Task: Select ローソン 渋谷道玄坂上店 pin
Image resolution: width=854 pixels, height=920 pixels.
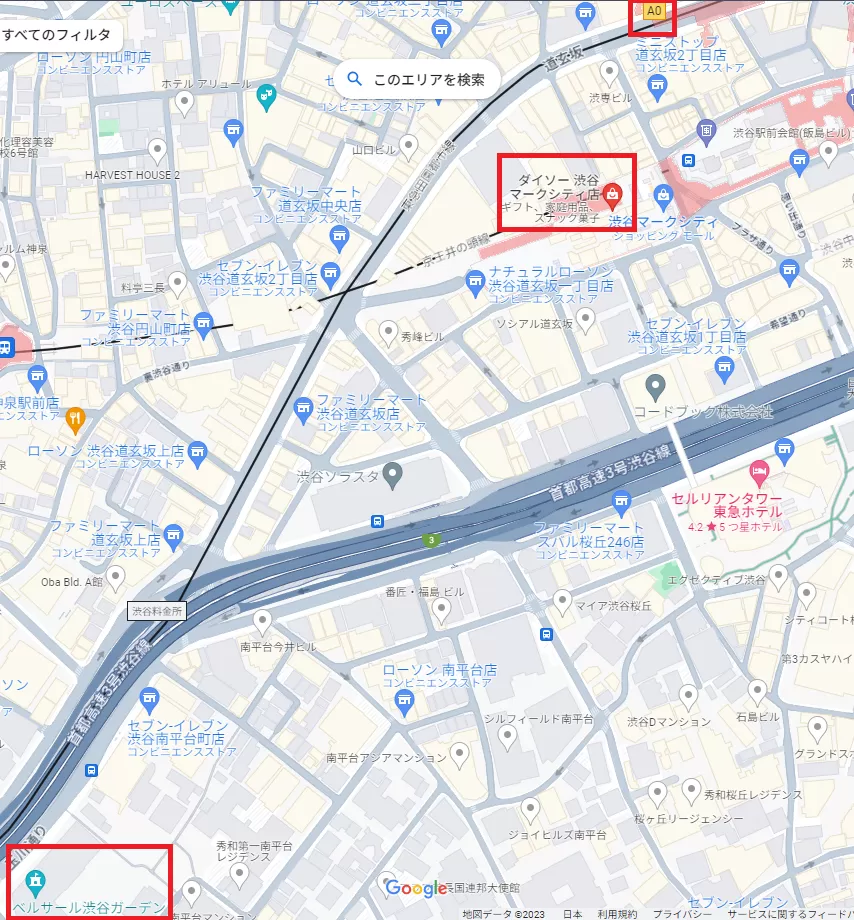Action: tap(198, 457)
